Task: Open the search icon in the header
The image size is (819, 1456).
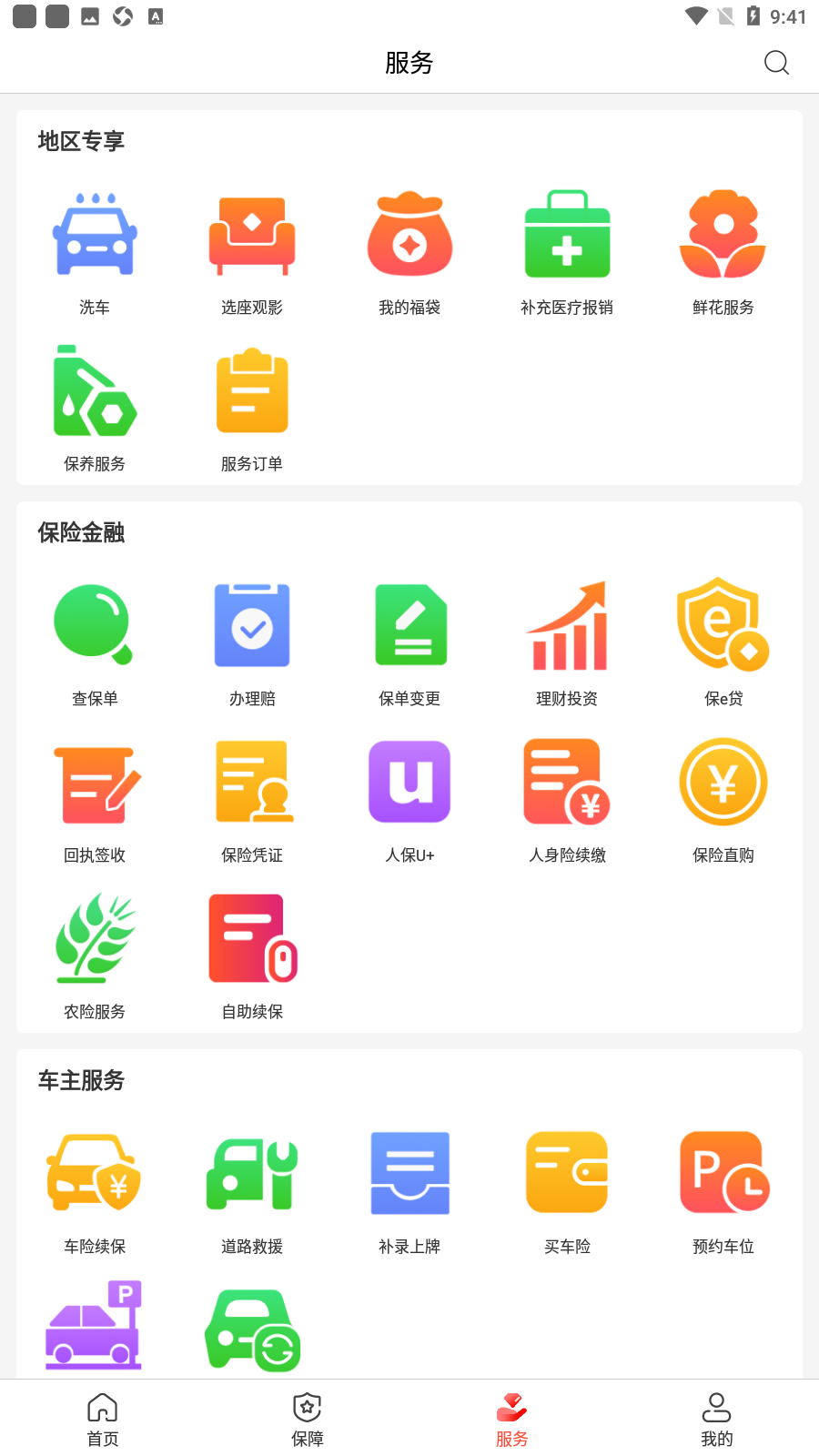Action: pos(776,63)
